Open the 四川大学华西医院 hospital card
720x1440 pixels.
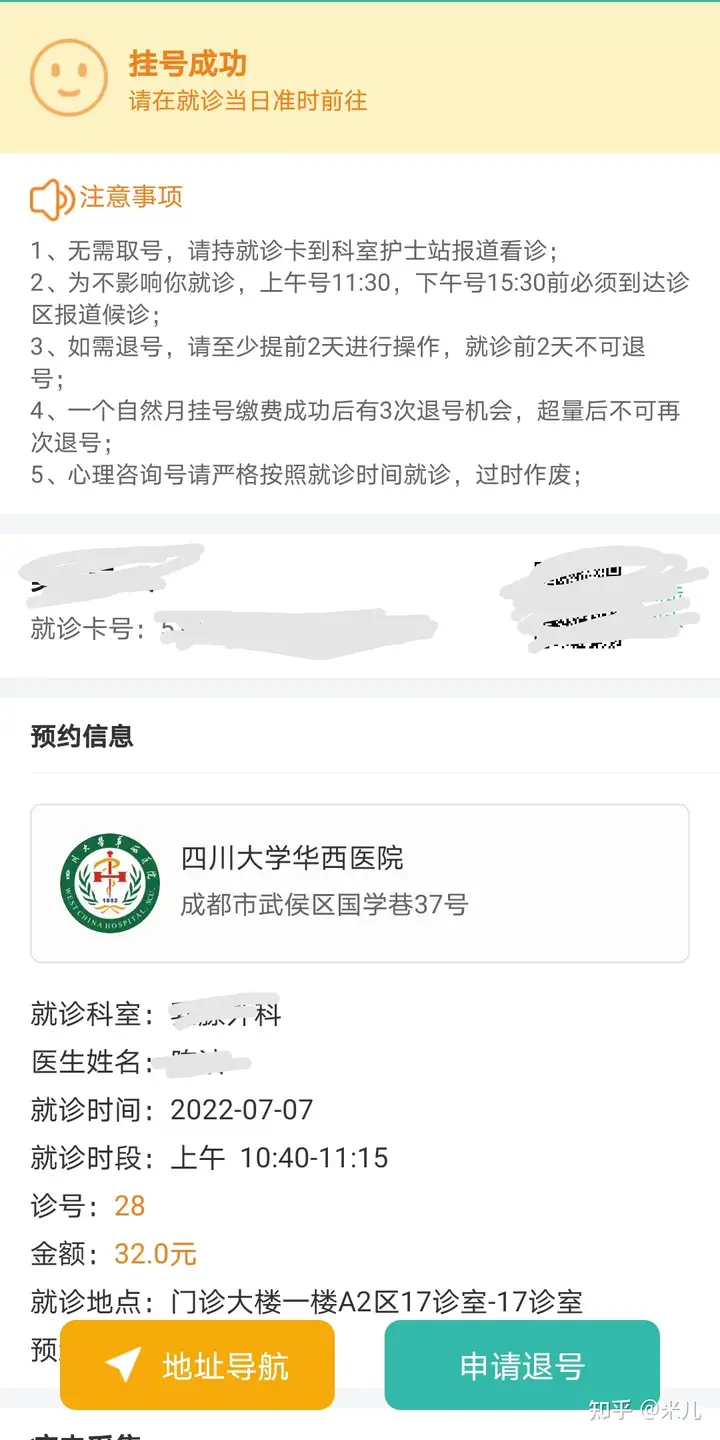click(x=360, y=883)
